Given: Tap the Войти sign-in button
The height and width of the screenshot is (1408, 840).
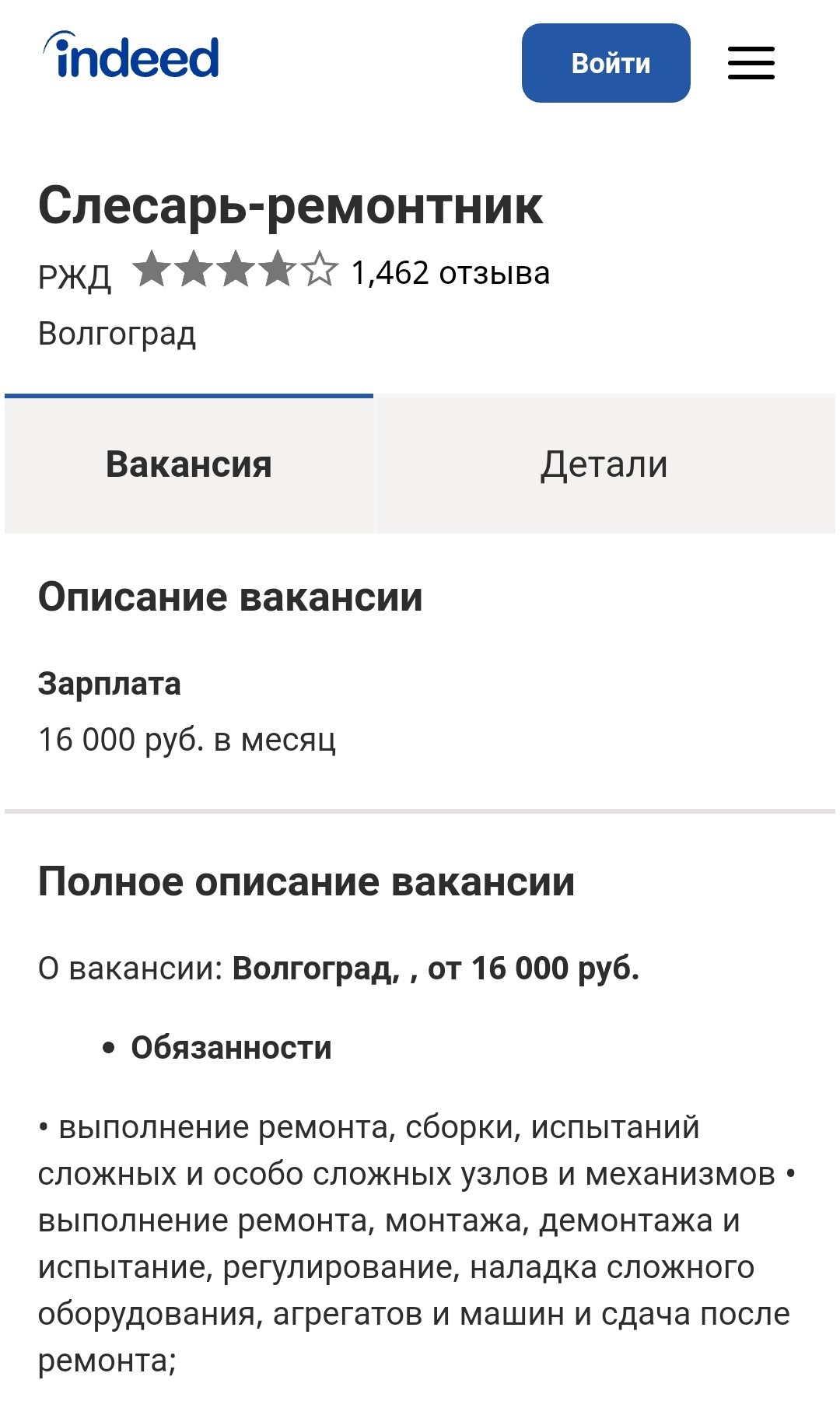Looking at the screenshot, I should (606, 63).
